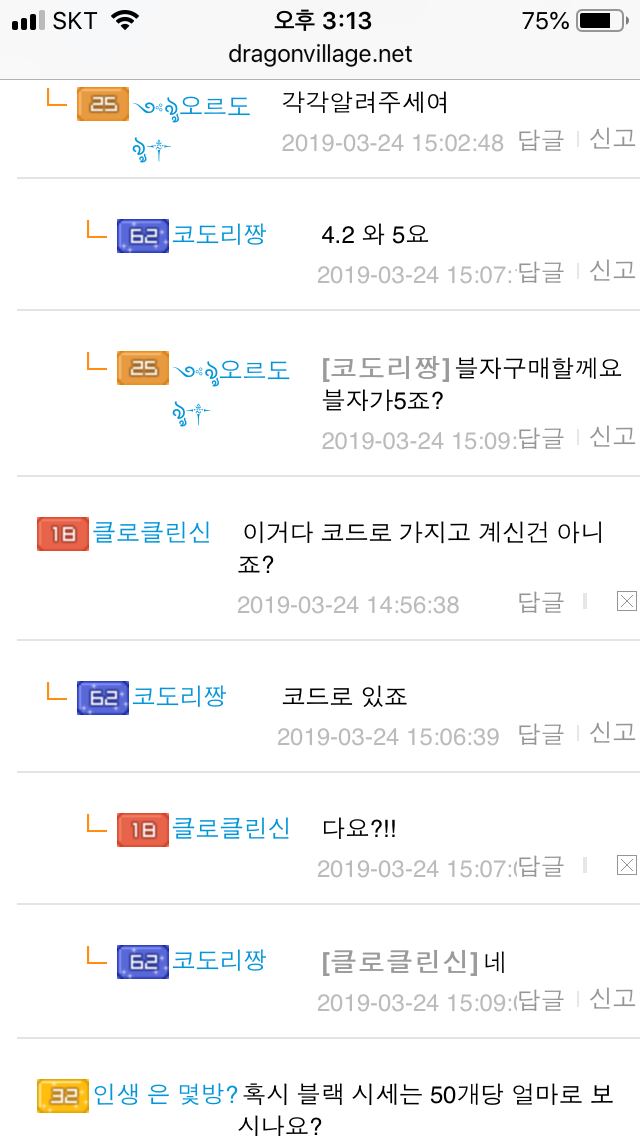The width and height of the screenshot is (640, 1136).
Task: Report the comment "각각알려주세여"
Action: (x=613, y=139)
